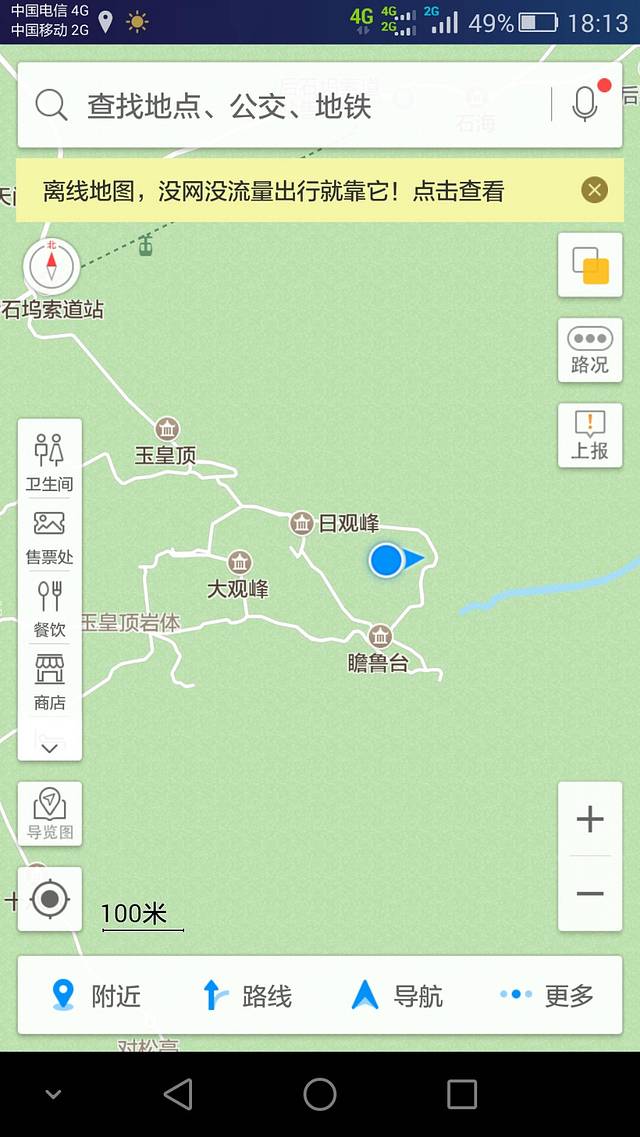Toggle 路况 traffic conditions
Image resolution: width=640 pixels, height=1137 pixels.
coord(590,350)
